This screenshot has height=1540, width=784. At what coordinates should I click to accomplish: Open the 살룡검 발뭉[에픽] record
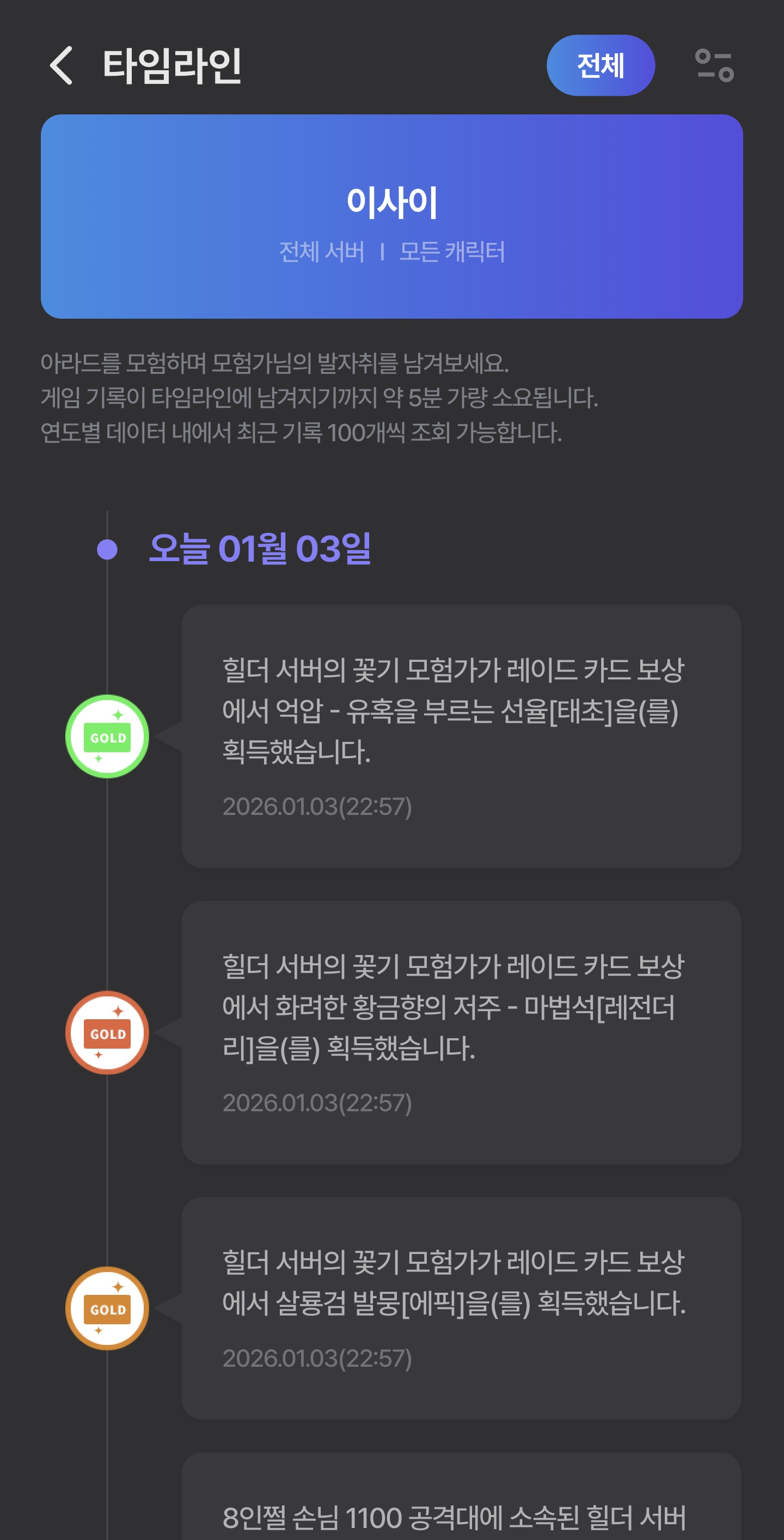point(461,1308)
